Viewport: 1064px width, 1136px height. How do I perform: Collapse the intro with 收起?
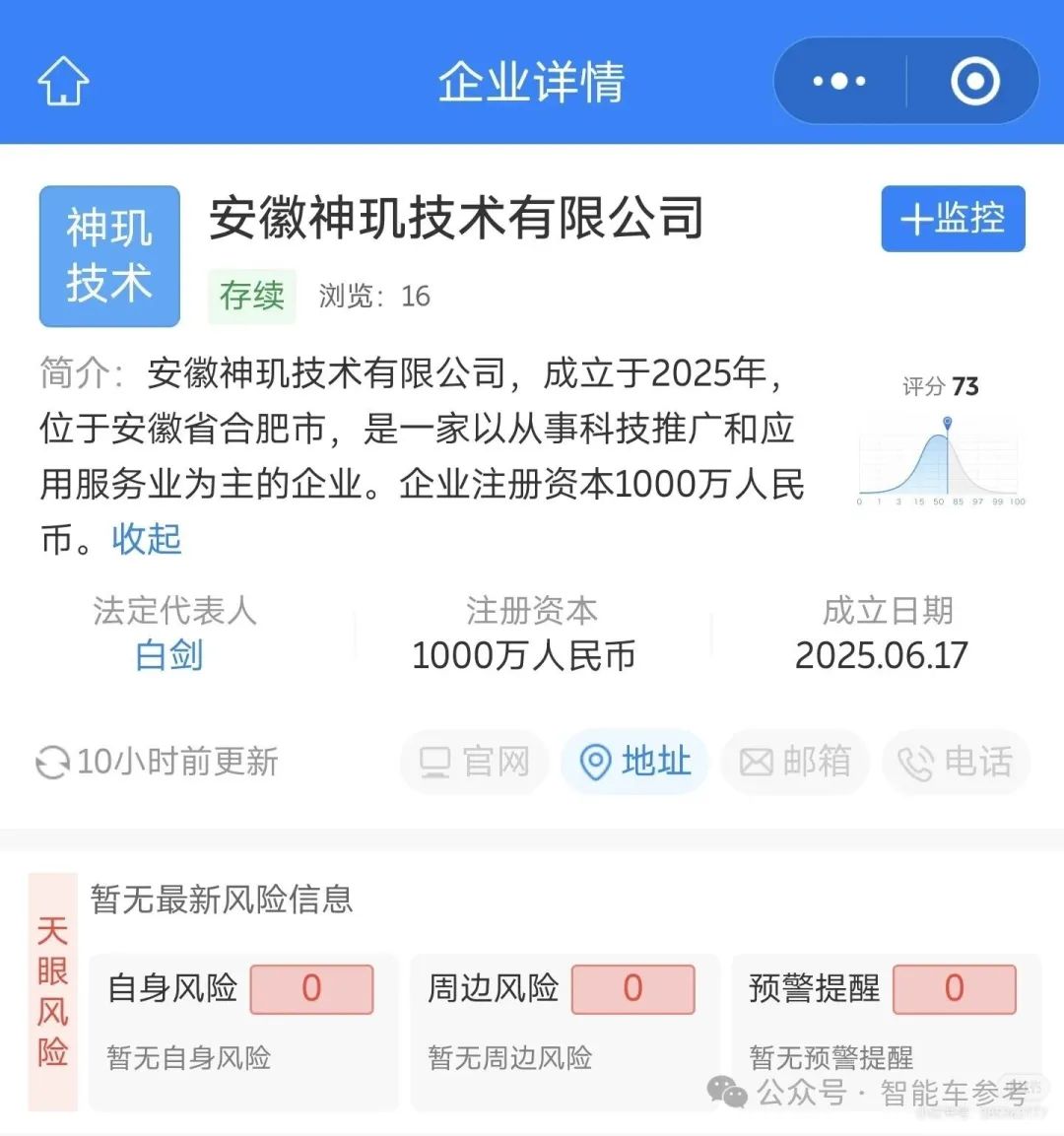click(x=147, y=539)
